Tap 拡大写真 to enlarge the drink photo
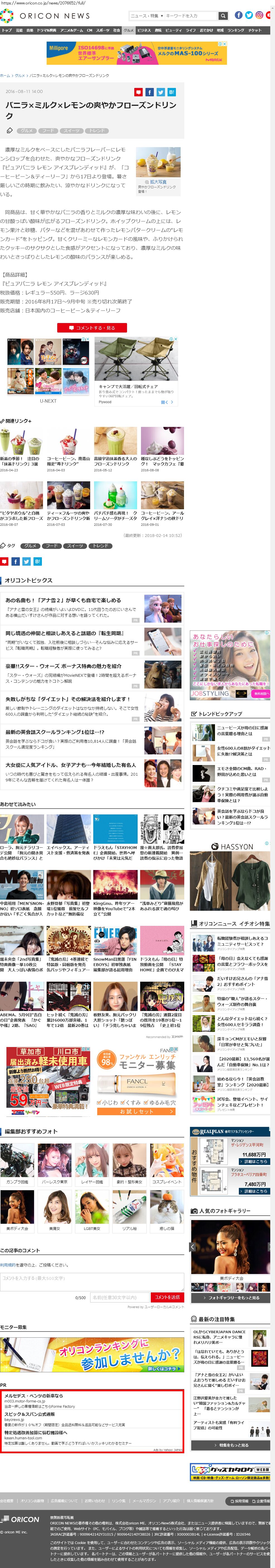The height and width of the screenshot is (1568, 275). point(158,181)
